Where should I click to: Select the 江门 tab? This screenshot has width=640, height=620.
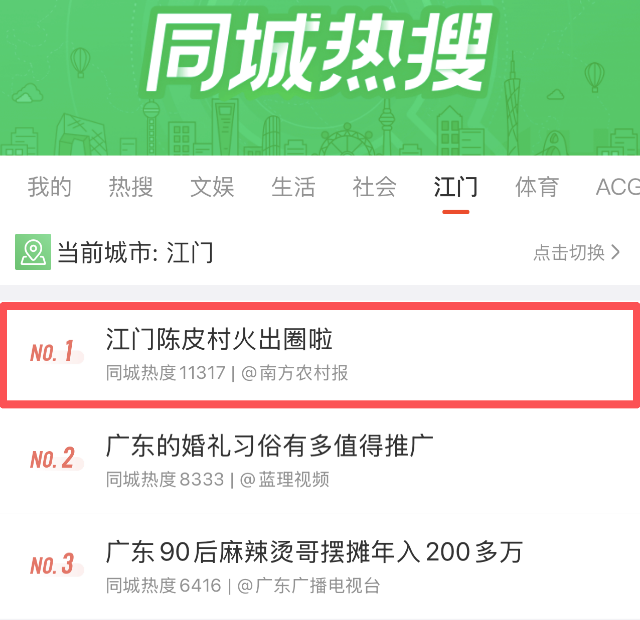456,186
